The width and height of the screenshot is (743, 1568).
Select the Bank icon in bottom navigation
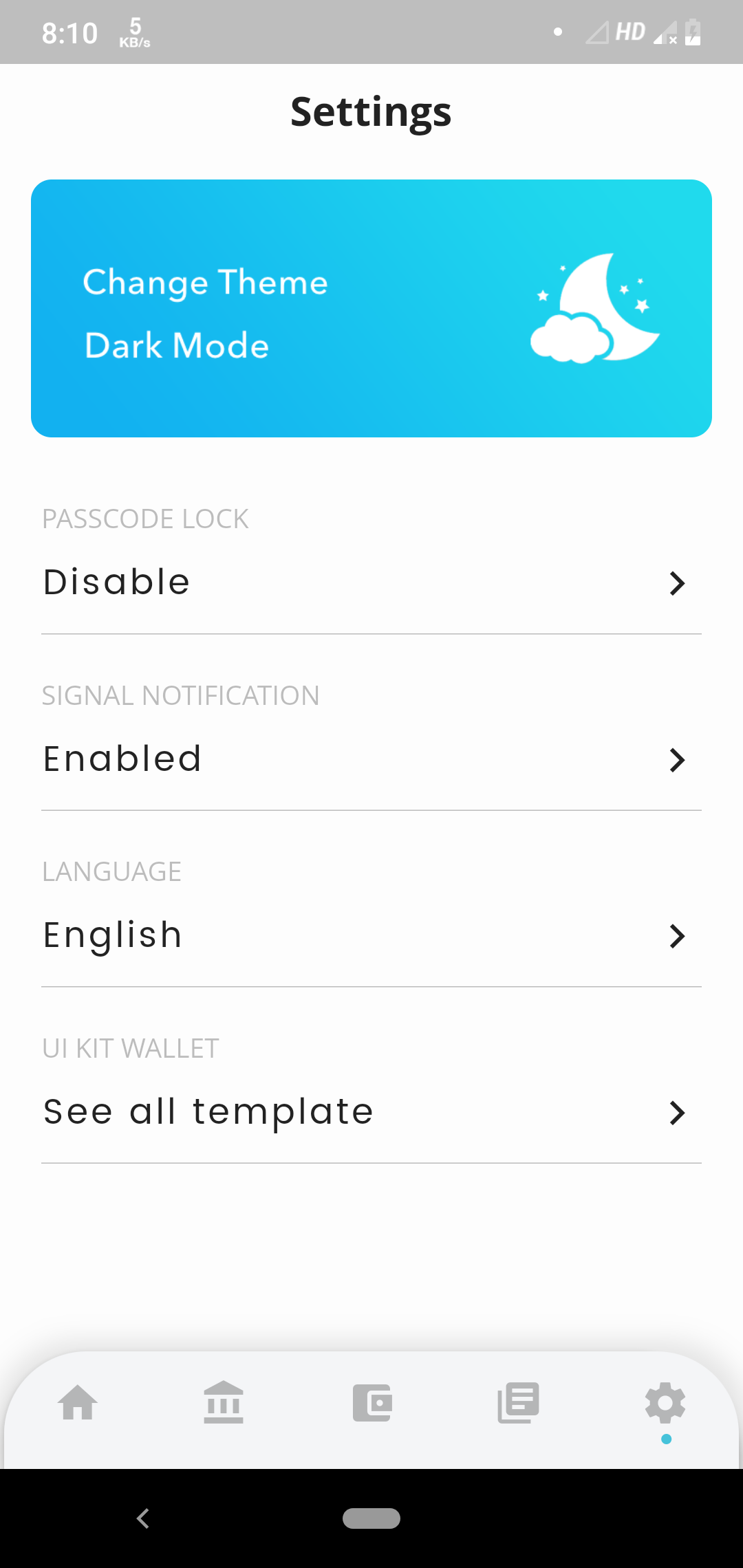224,1404
